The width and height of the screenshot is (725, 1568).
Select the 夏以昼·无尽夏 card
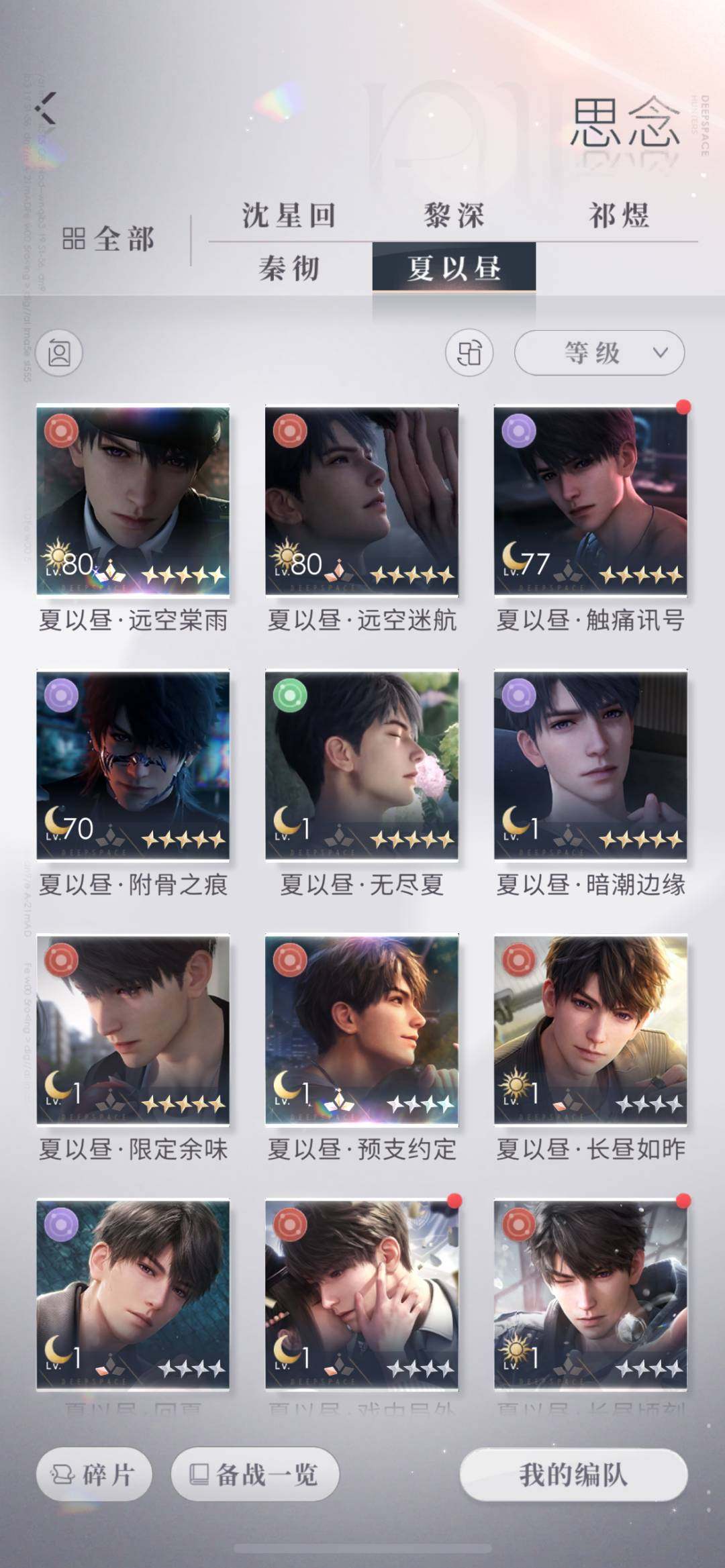pos(362,765)
